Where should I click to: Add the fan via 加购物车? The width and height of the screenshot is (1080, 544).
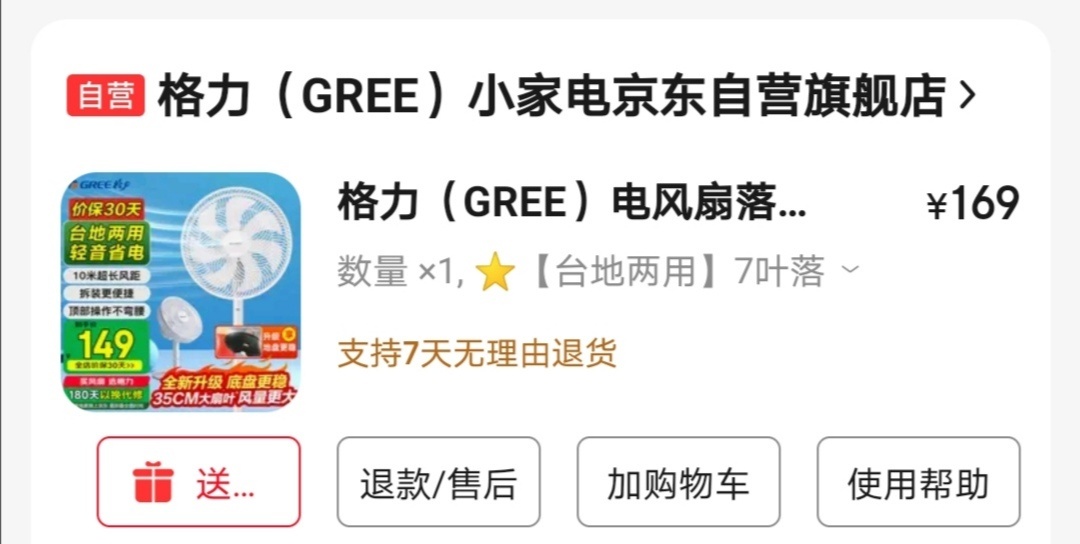678,482
